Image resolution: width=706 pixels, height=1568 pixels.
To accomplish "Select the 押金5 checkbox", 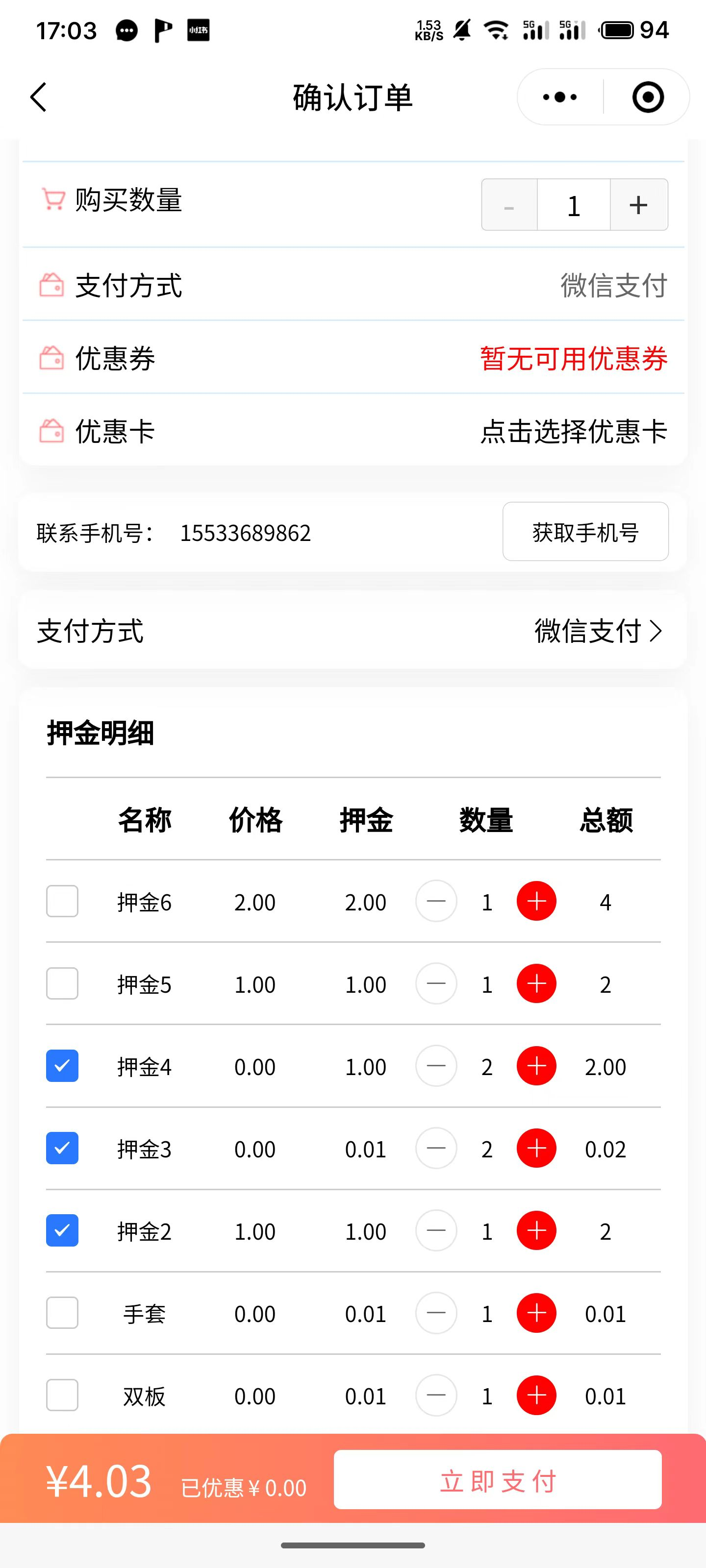I will [62, 983].
